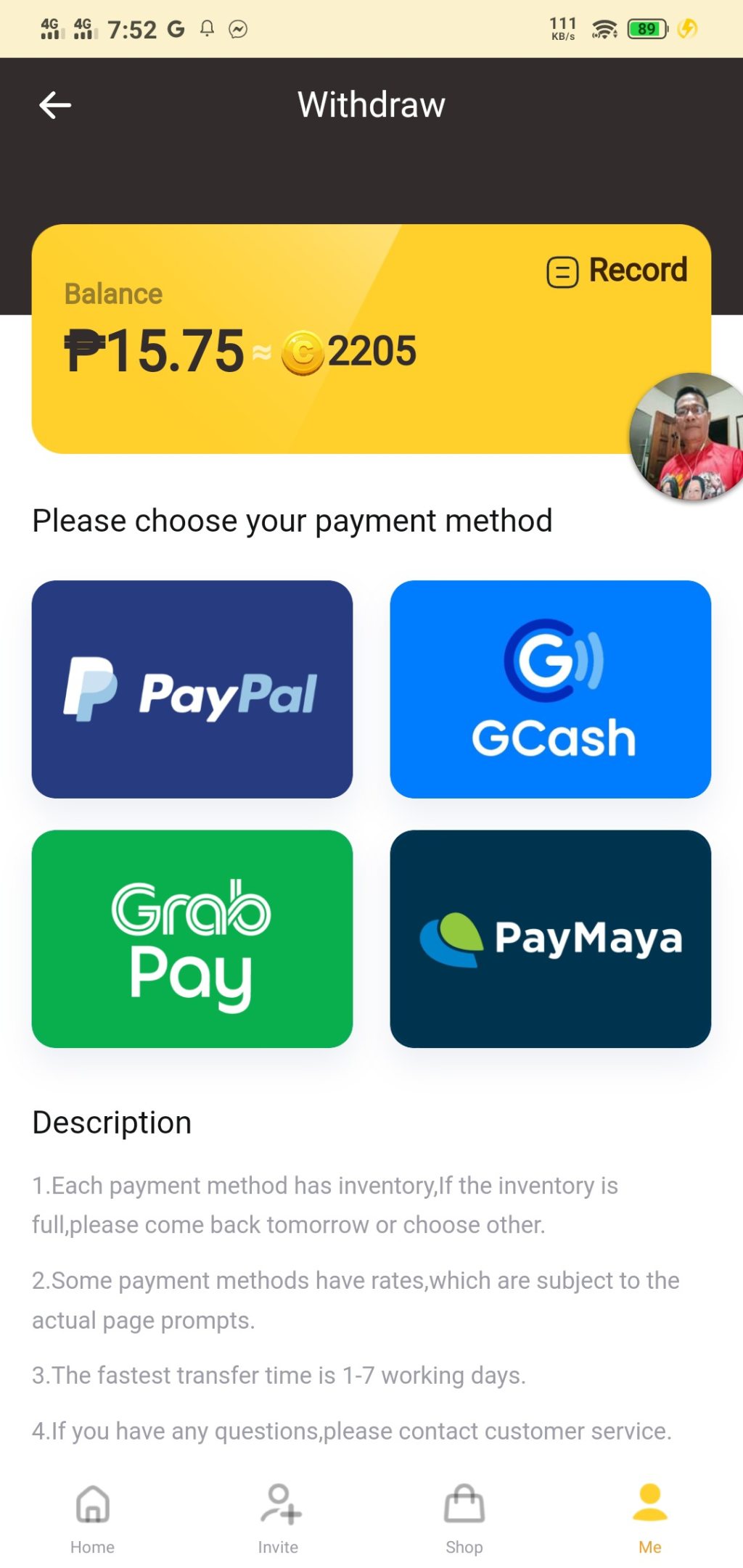Image resolution: width=743 pixels, height=1568 pixels.
Task: Pick GrabPay payment method
Action: [192, 938]
